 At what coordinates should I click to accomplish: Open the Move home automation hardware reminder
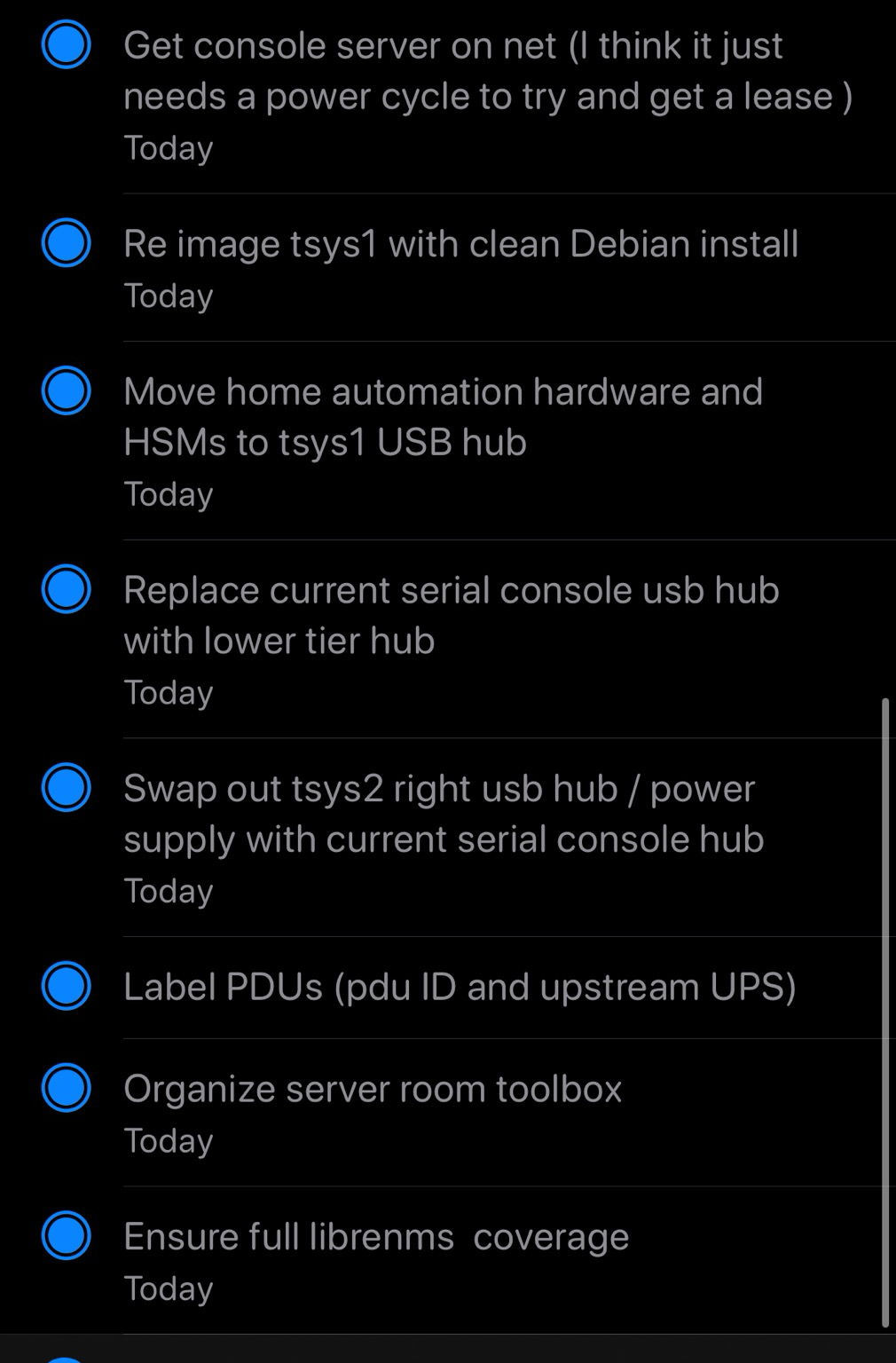click(443, 416)
